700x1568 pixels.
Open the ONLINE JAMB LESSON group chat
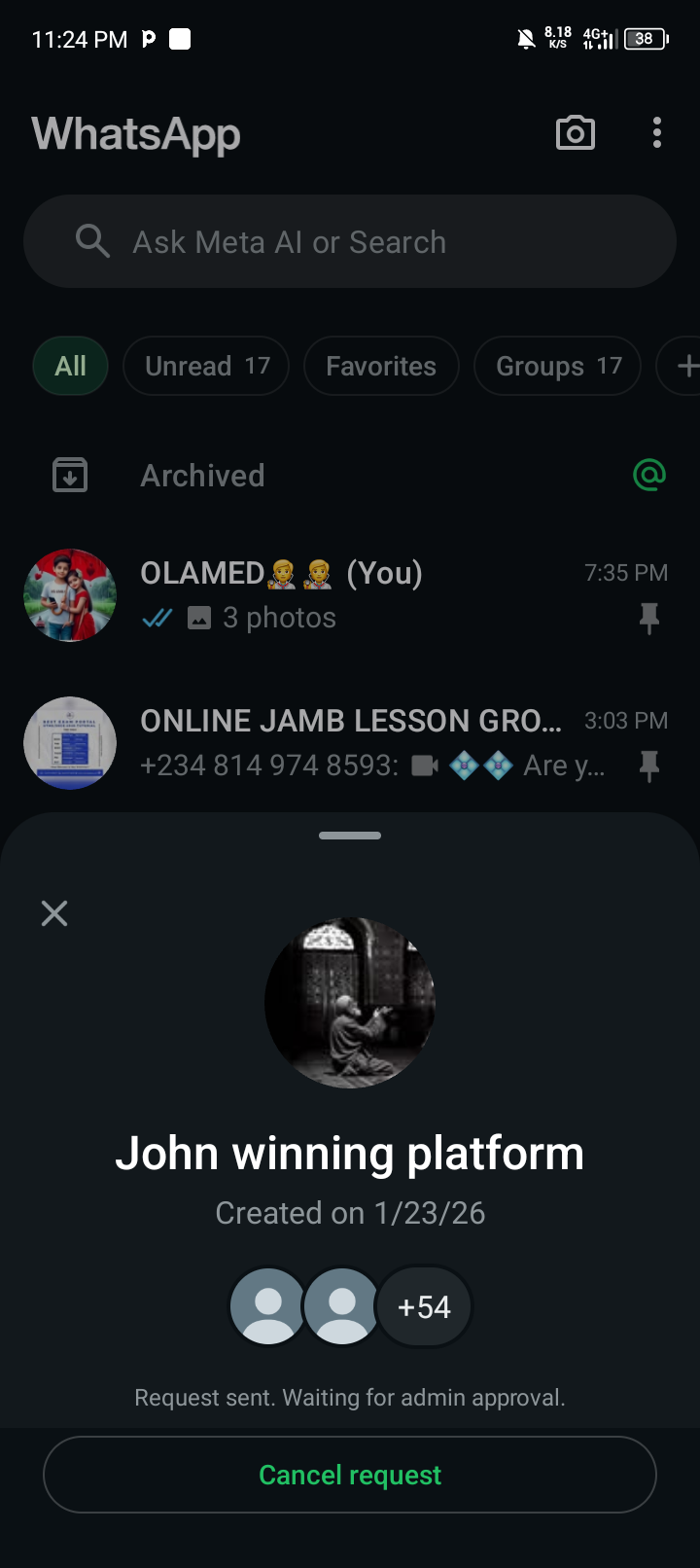tap(350, 742)
